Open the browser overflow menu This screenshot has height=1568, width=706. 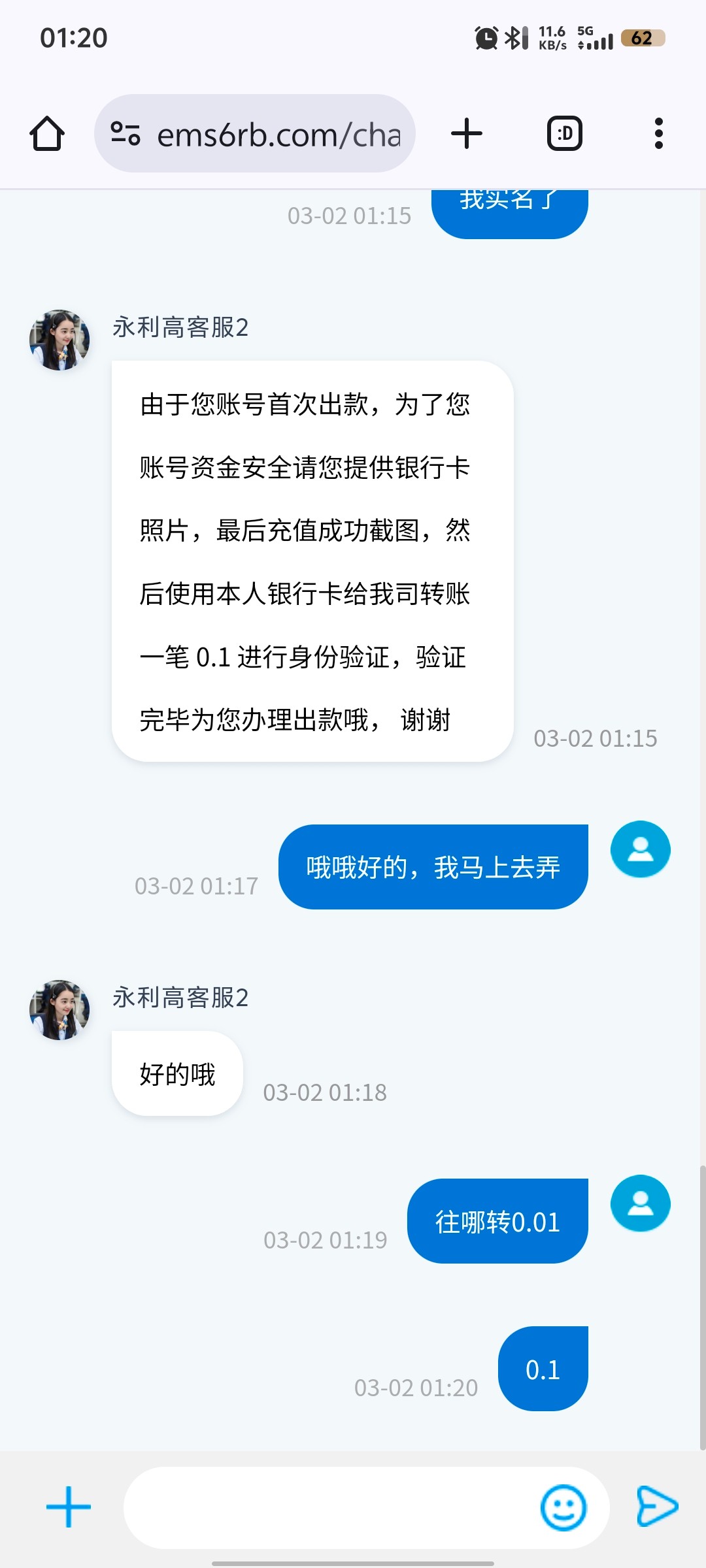coord(659,134)
